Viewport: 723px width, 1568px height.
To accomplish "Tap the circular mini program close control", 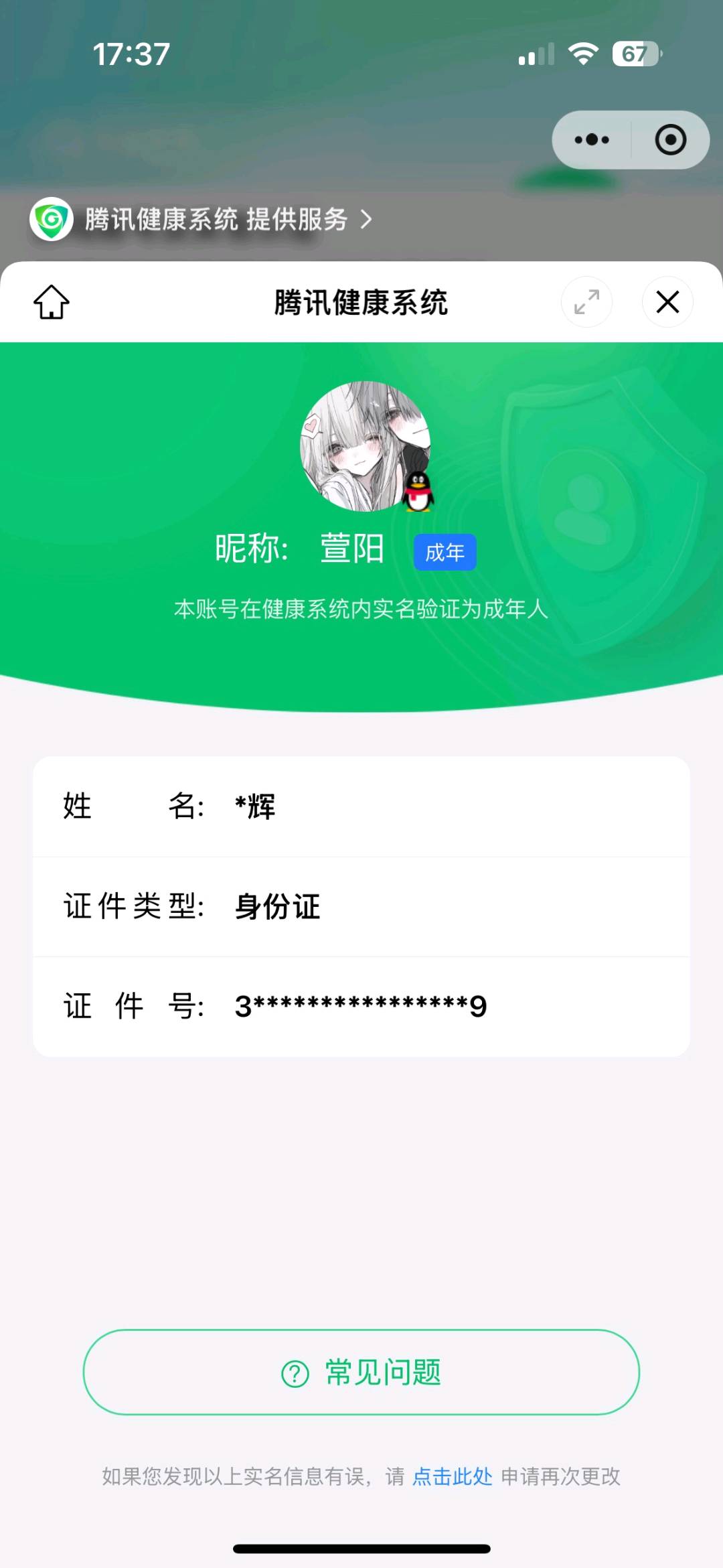I will (x=670, y=140).
